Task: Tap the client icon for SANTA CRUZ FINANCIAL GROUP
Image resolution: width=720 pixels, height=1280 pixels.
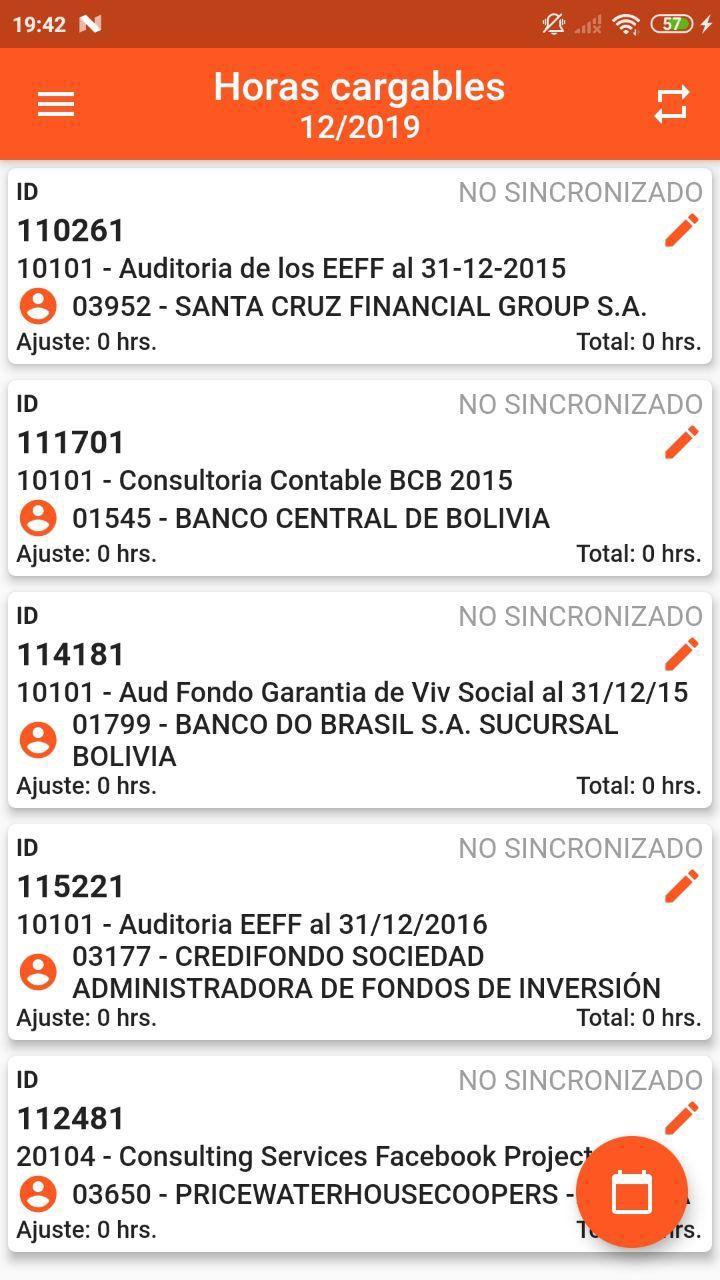Action: (38, 304)
